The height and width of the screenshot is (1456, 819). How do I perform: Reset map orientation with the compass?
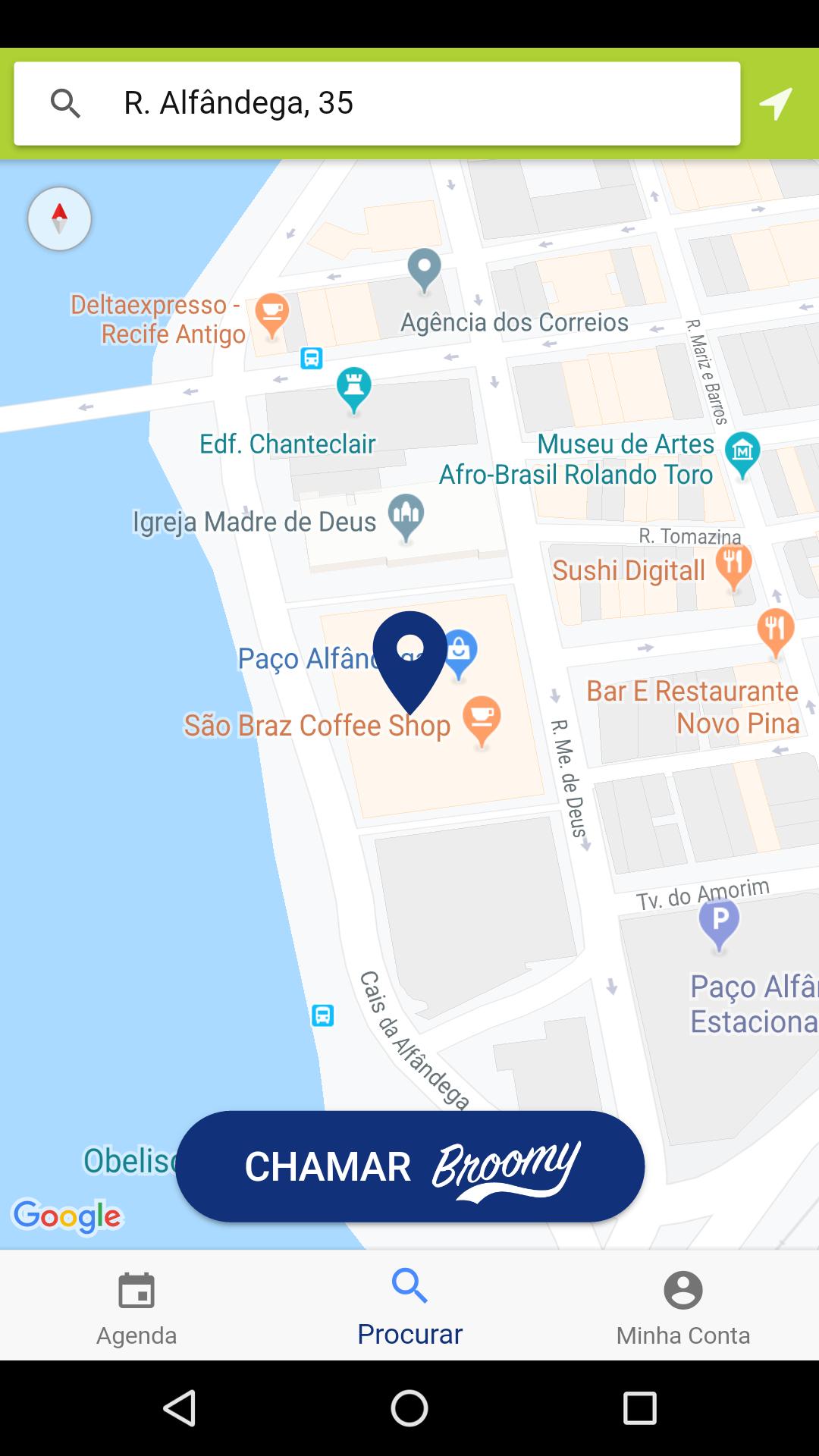click(x=59, y=218)
